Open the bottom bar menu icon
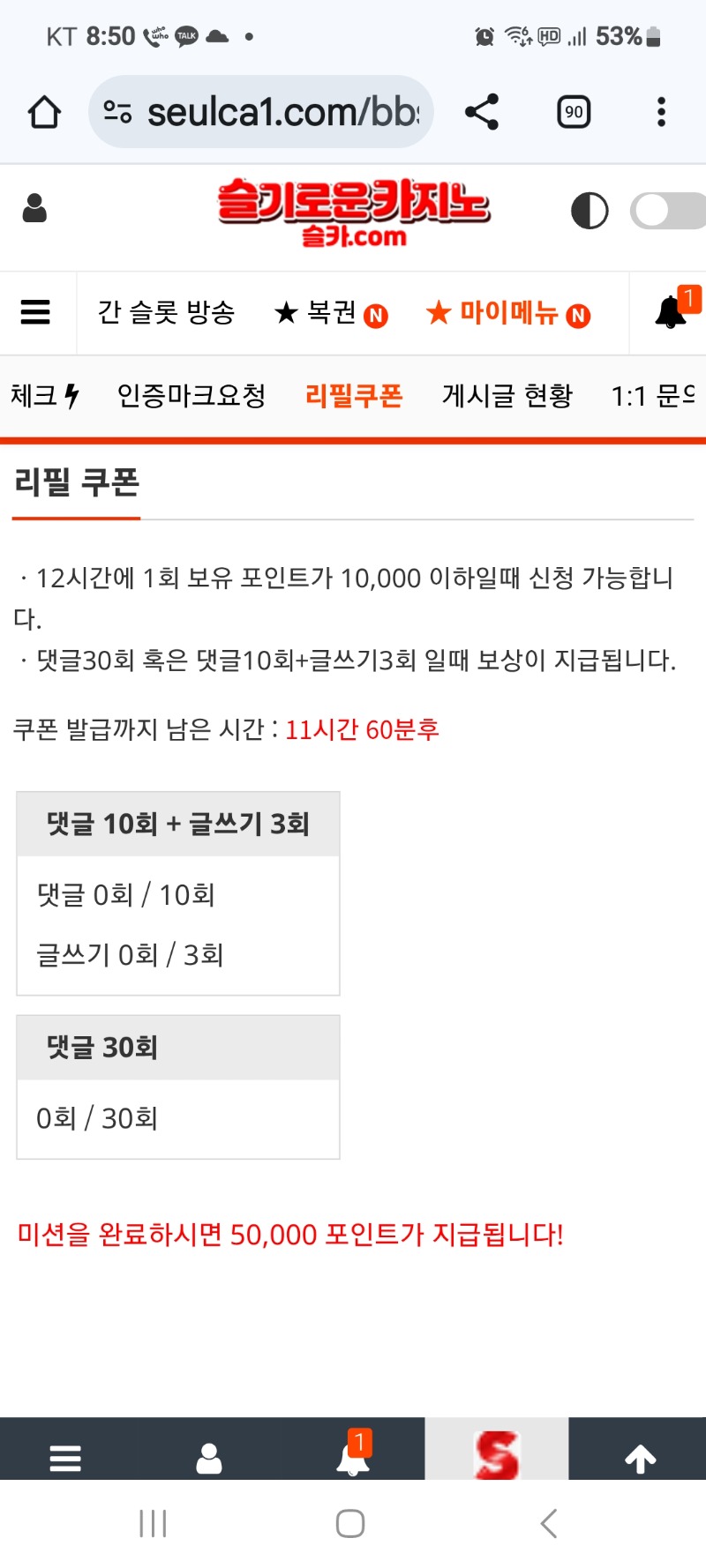 [65, 1459]
